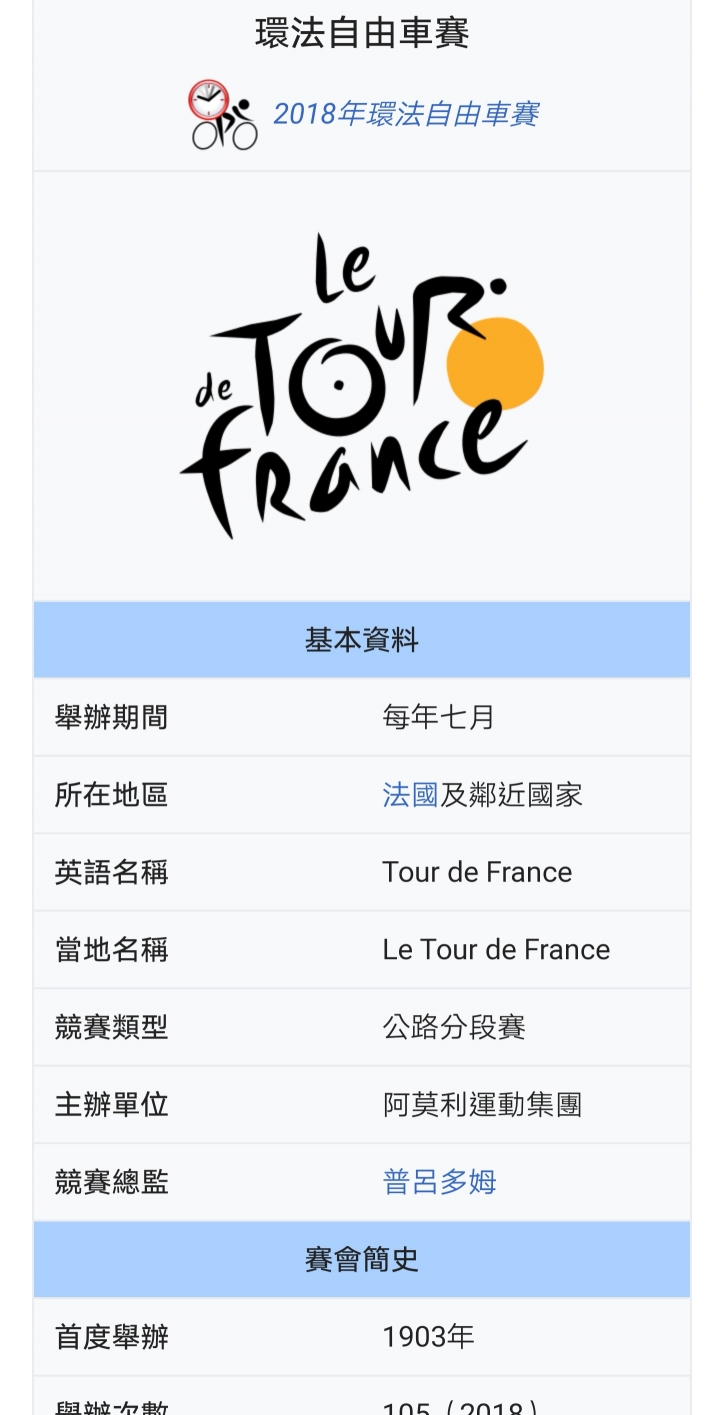This screenshot has height=1415, width=720.
Task: Tap the cyclist icon beside 2018年環法自由車賽
Action: tap(224, 115)
